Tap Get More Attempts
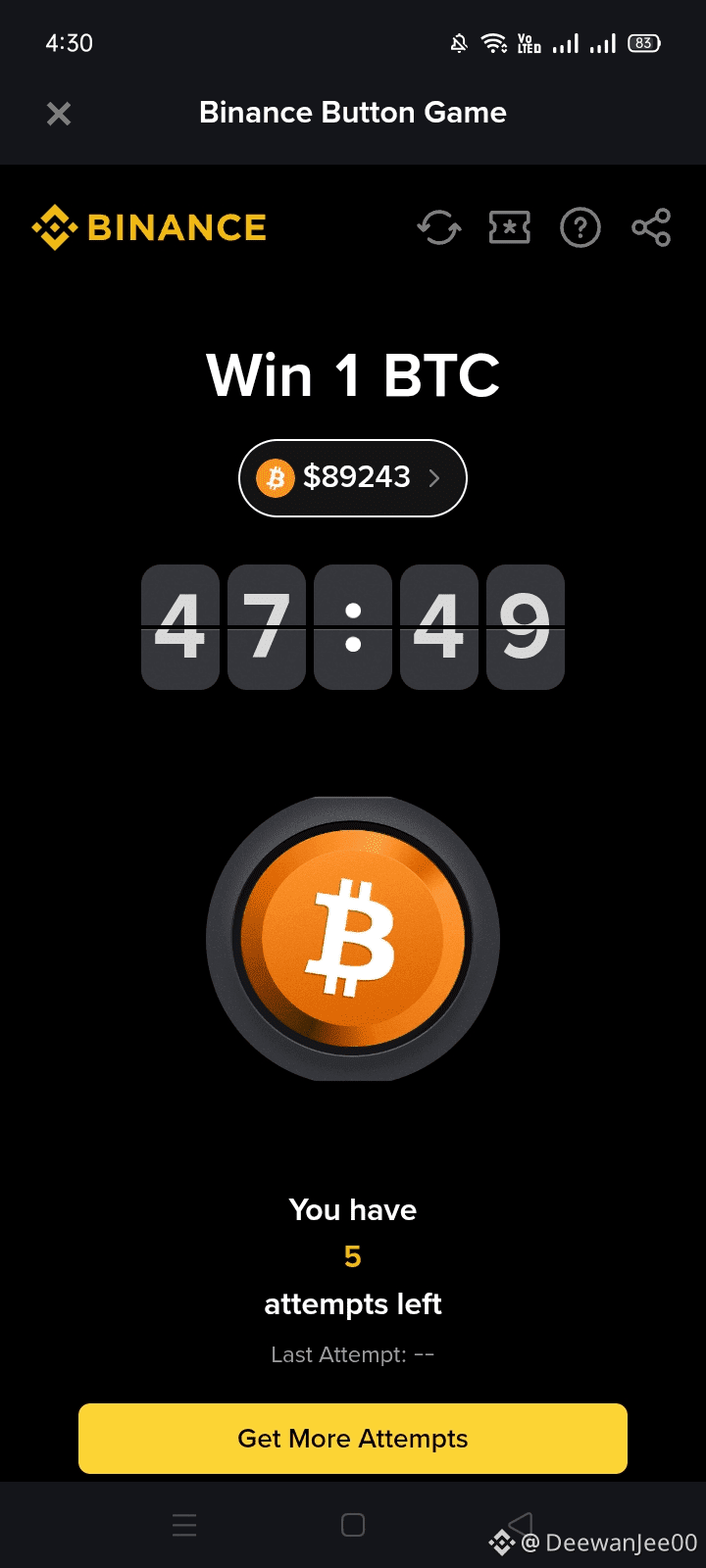Viewport: 706px width, 1568px height. coord(353,1438)
